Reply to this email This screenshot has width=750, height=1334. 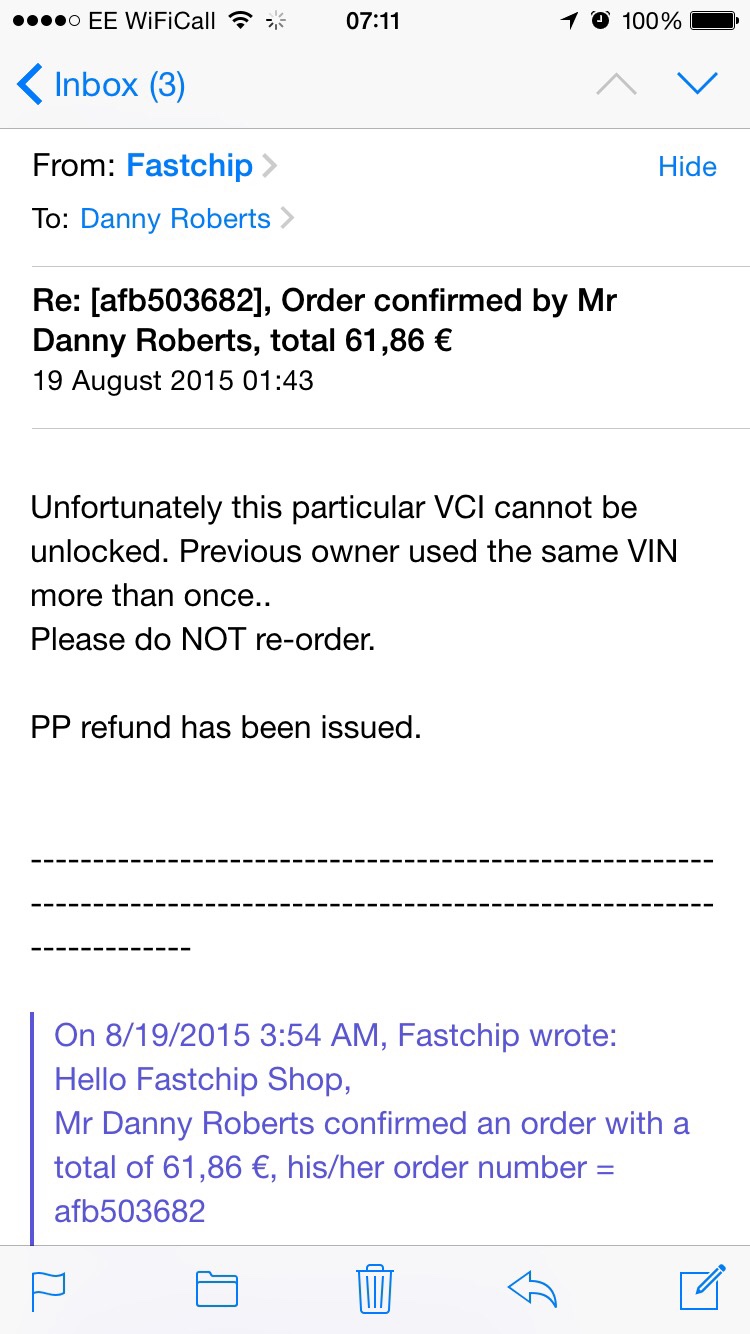point(531,1288)
